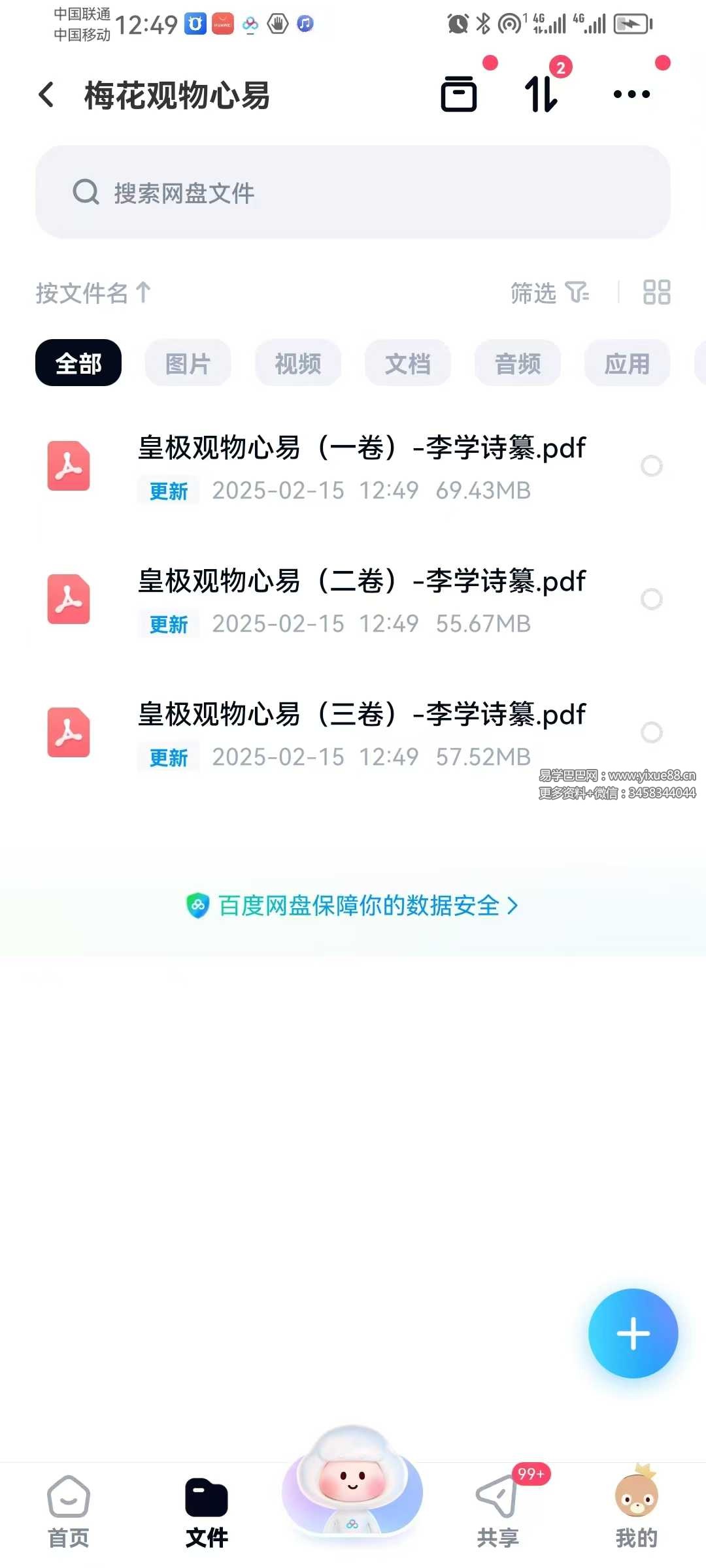The height and width of the screenshot is (1568, 706).
Task: Filter files by 音频
Action: pos(518,363)
